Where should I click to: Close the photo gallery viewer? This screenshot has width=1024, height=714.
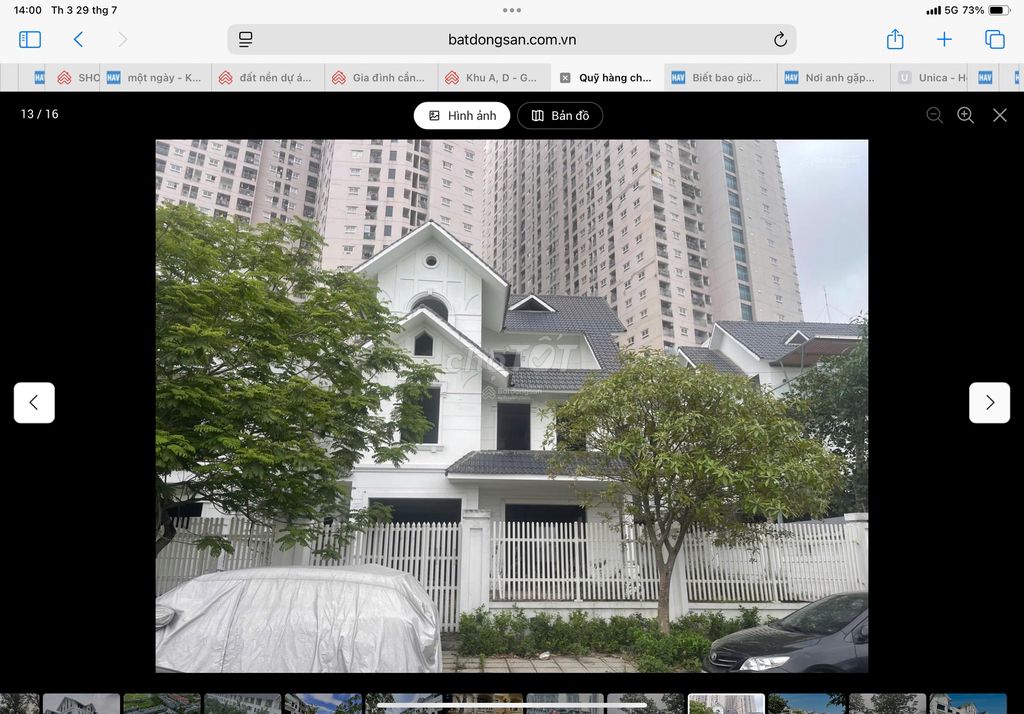click(x=999, y=115)
